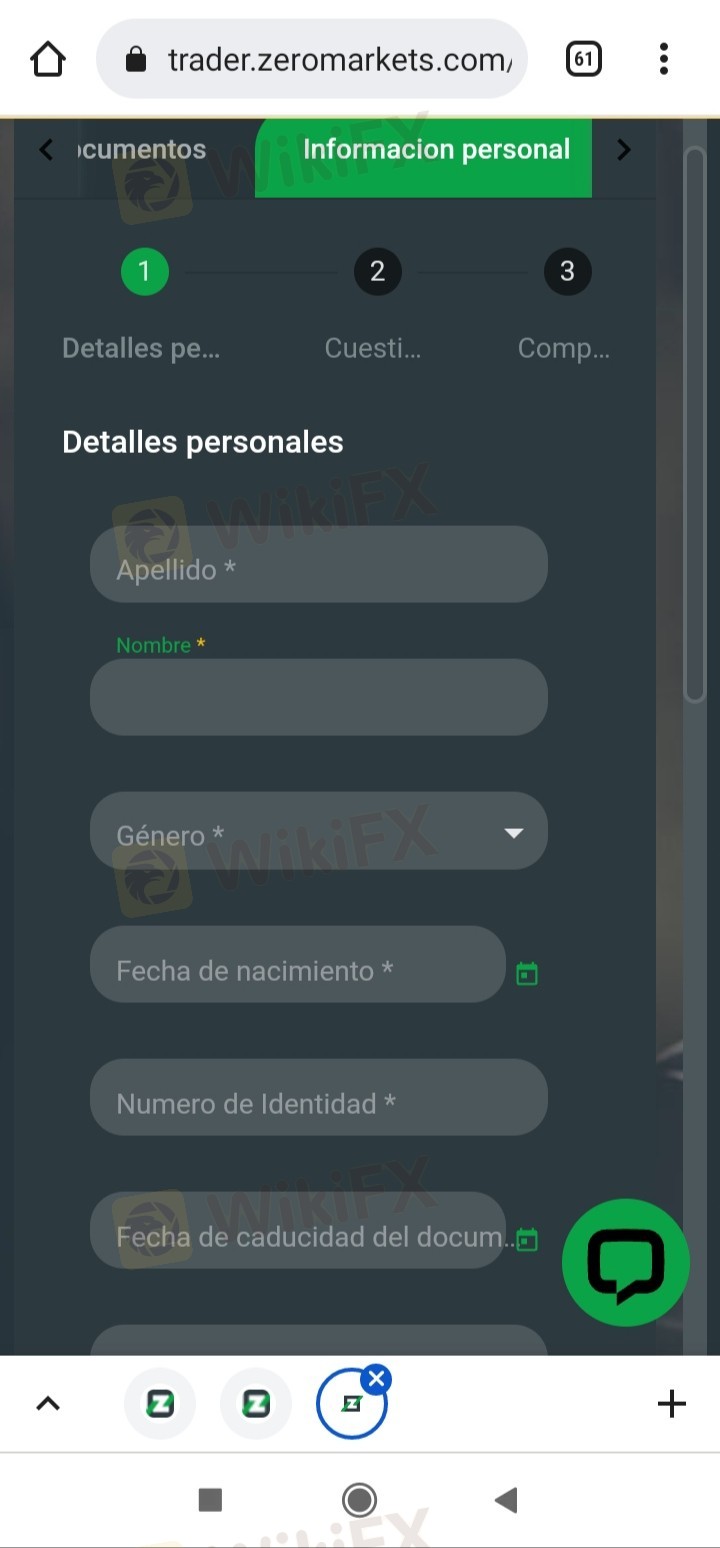Open the live chat bubble
The image size is (720, 1548).
click(x=626, y=1263)
